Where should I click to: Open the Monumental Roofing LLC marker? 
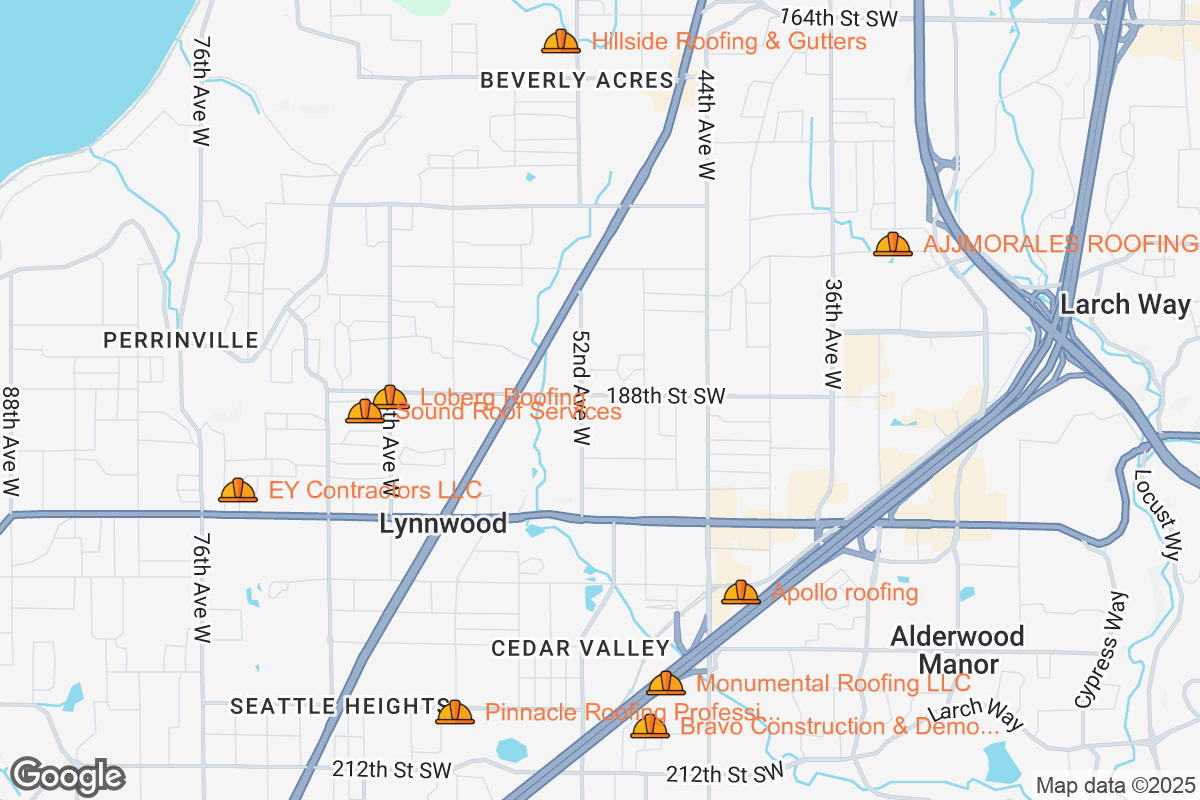pos(666,684)
